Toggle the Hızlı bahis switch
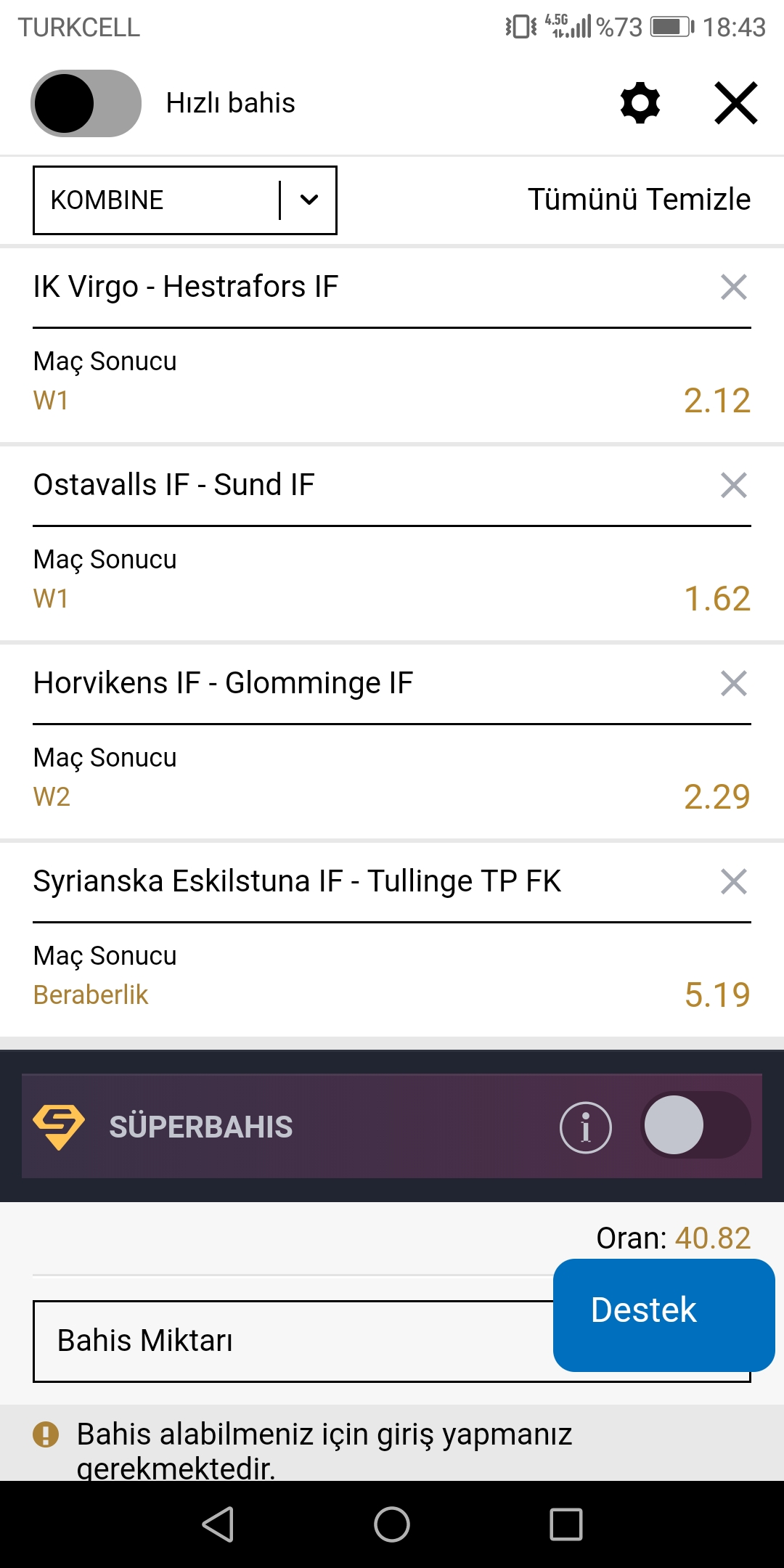 (86, 103)
